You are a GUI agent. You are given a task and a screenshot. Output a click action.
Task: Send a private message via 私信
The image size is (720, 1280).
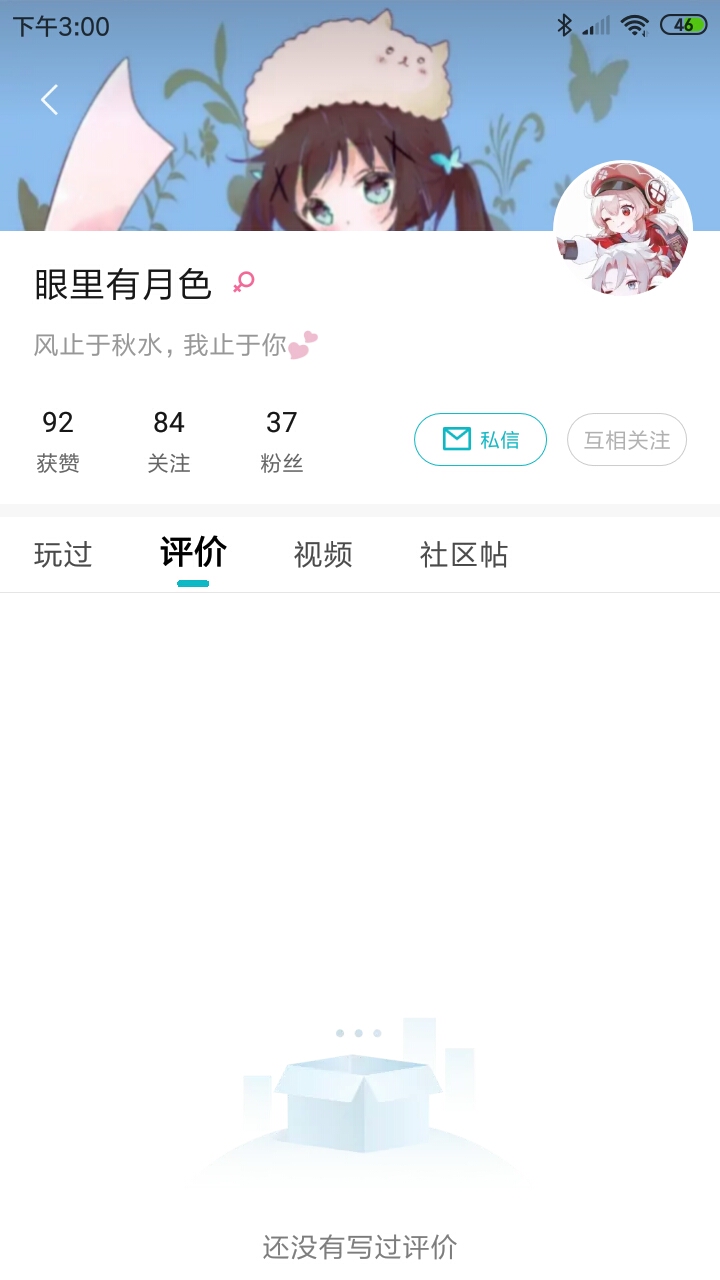tap(480, 440)
